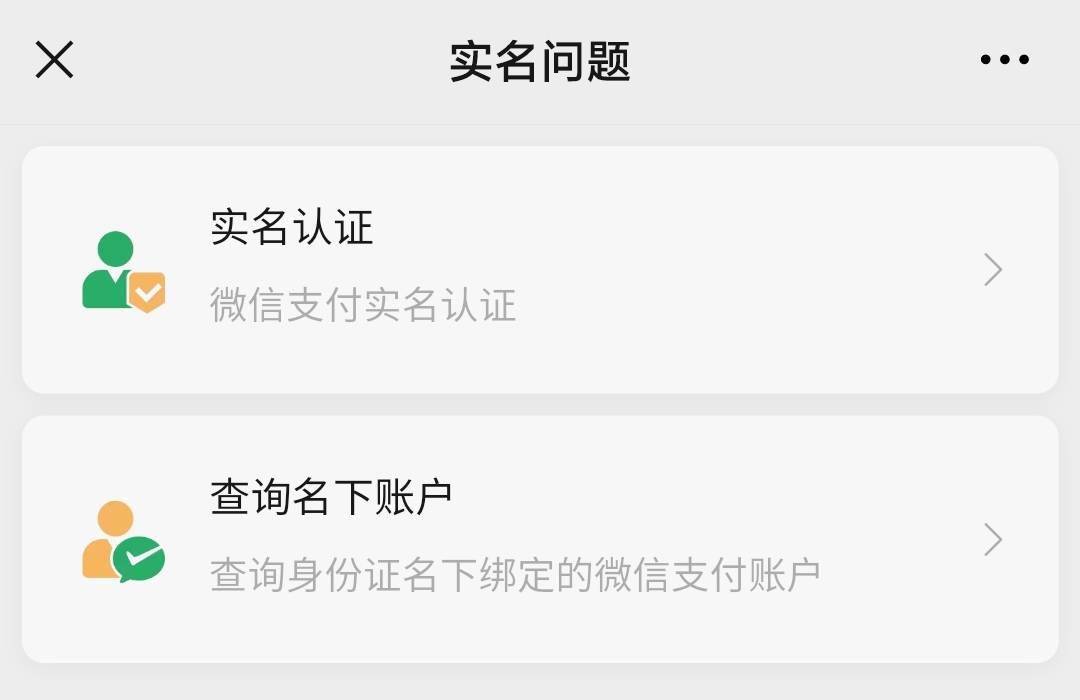Open the three-dot overflow menu
The width and height of the screenshot is (1080, 700).
(x=1004, y=60)
